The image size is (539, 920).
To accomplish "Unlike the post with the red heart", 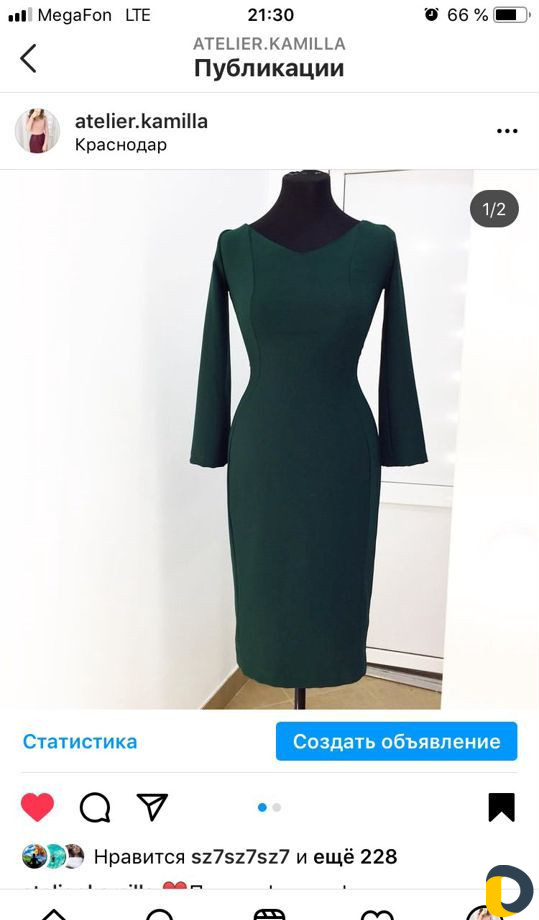I will click(38, 807).
